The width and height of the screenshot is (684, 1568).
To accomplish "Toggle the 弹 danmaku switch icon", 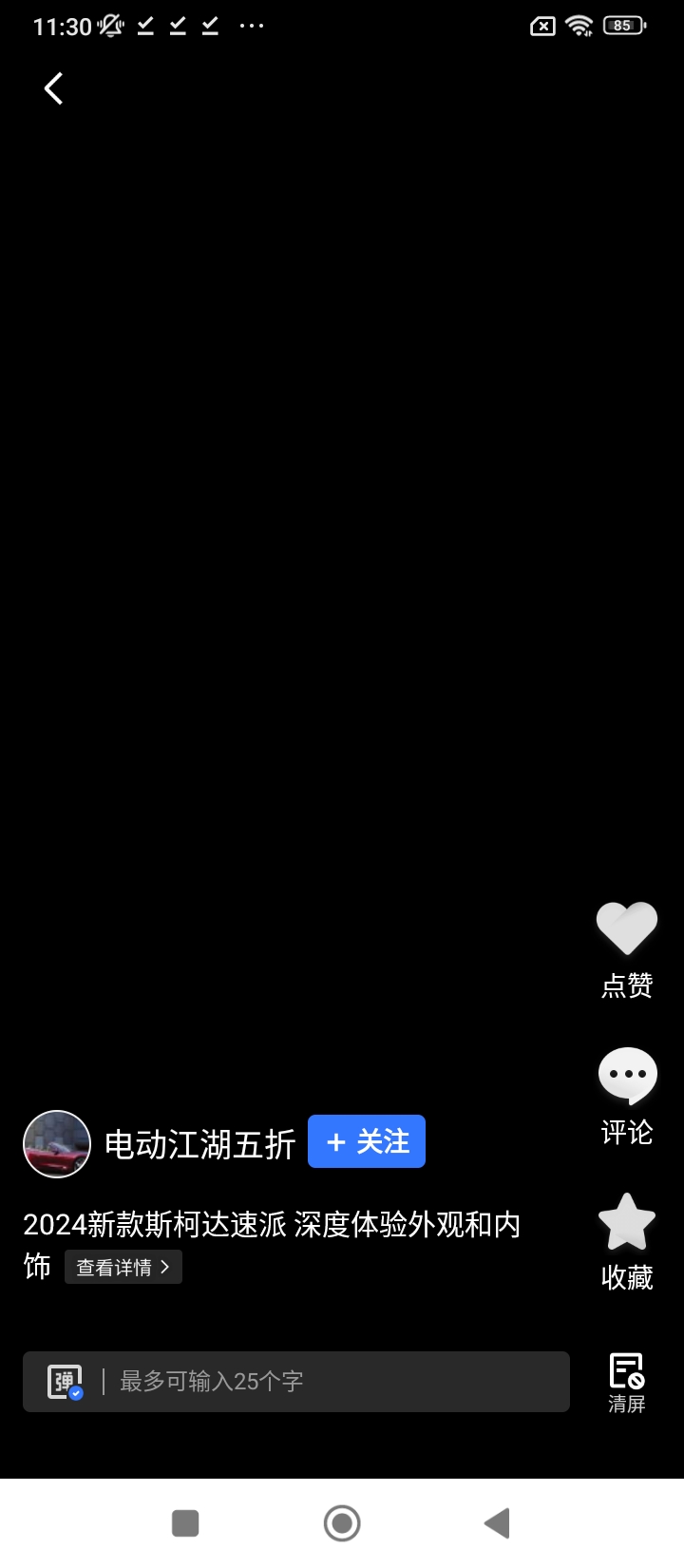I will coord(65,1382).
